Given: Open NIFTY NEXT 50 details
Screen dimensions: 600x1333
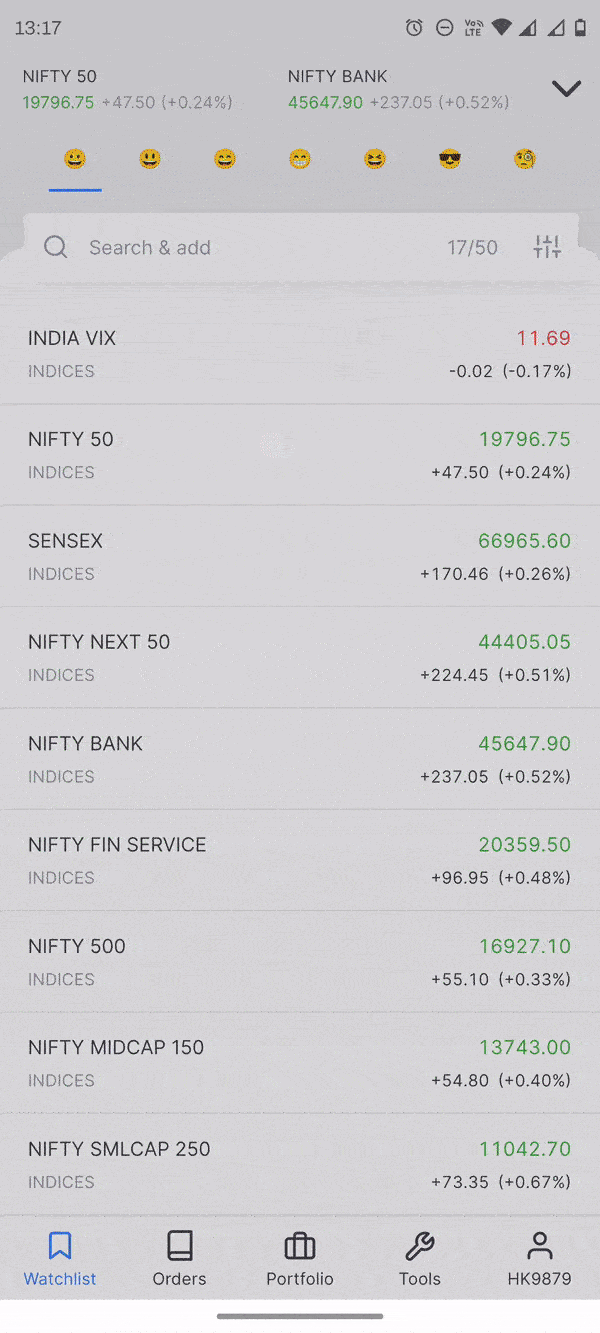Looking at the screenshot, I should coord(300,658).
